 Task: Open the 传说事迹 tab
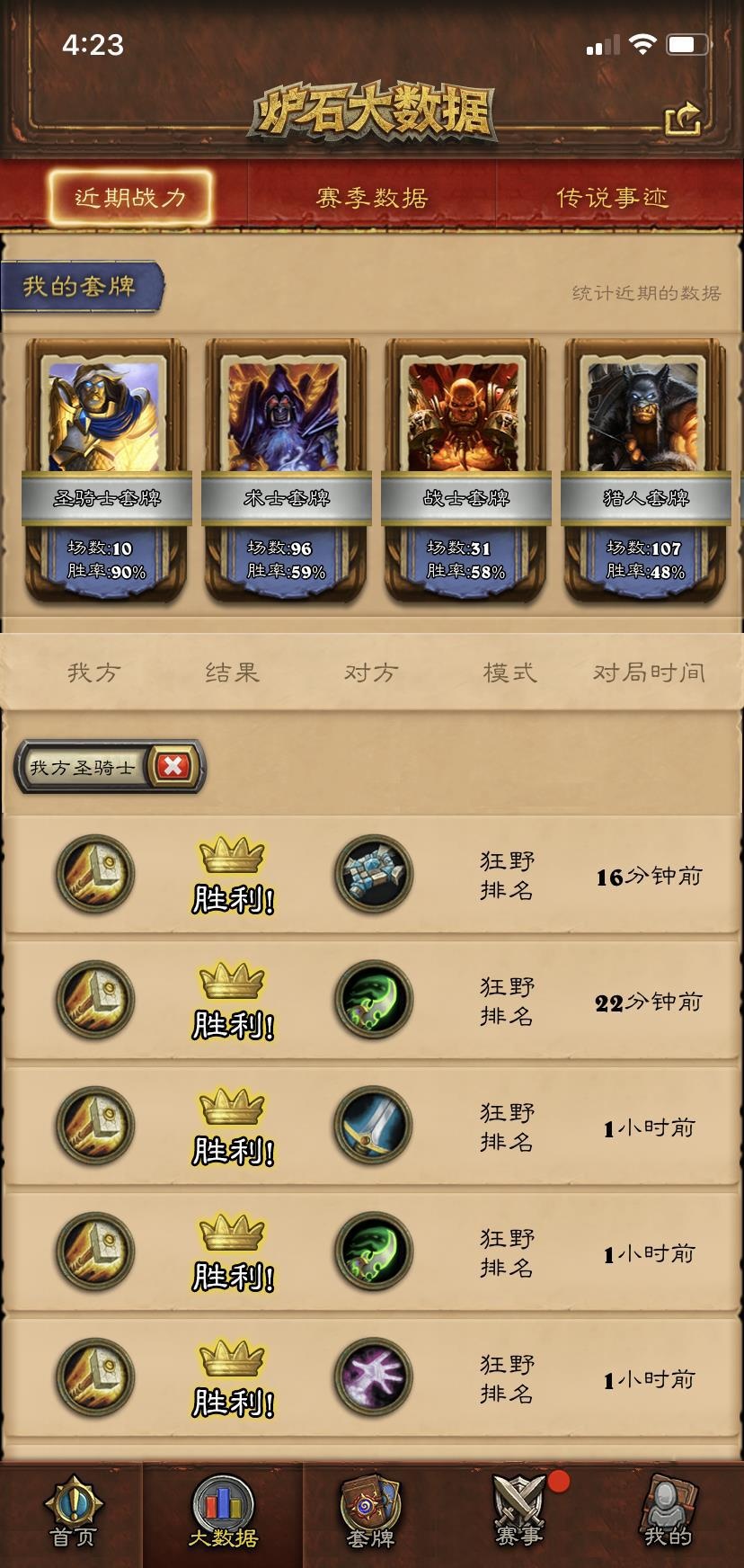coord(612,197)
